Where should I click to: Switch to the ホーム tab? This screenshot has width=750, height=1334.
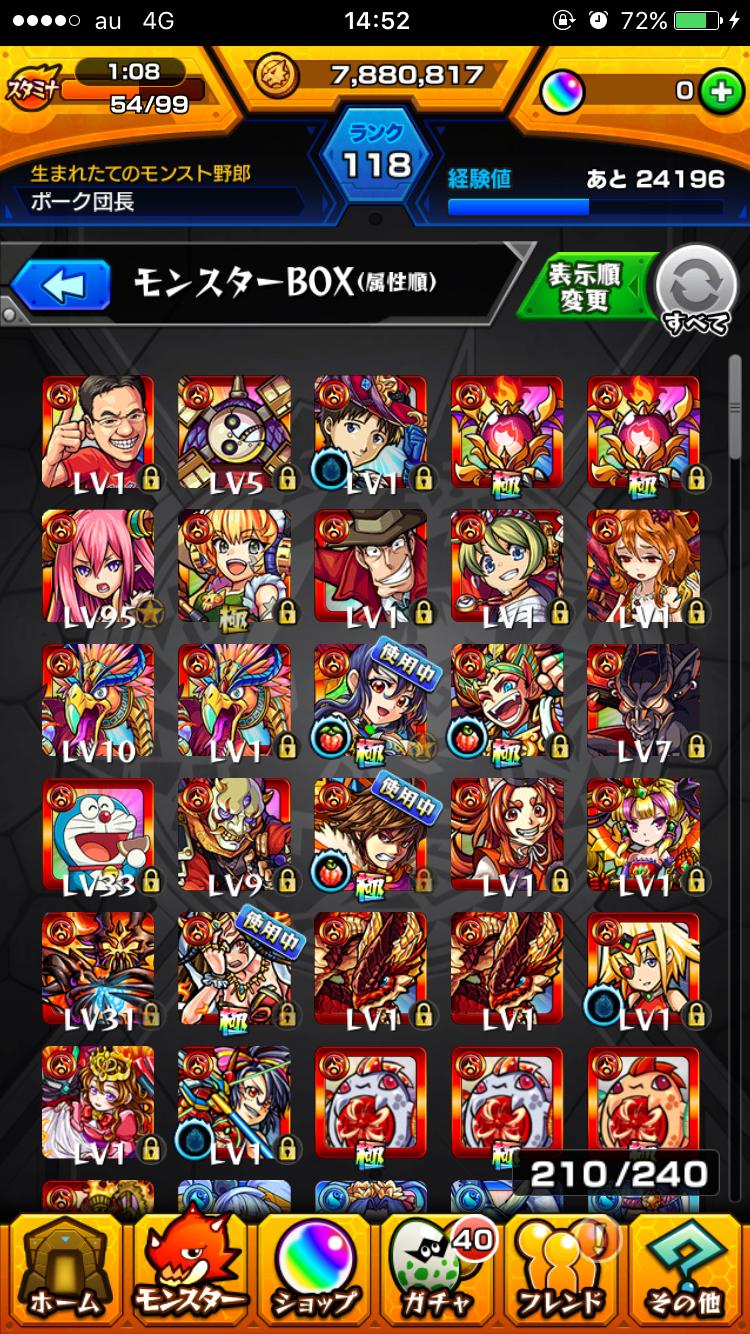[x=65, y=1272]
